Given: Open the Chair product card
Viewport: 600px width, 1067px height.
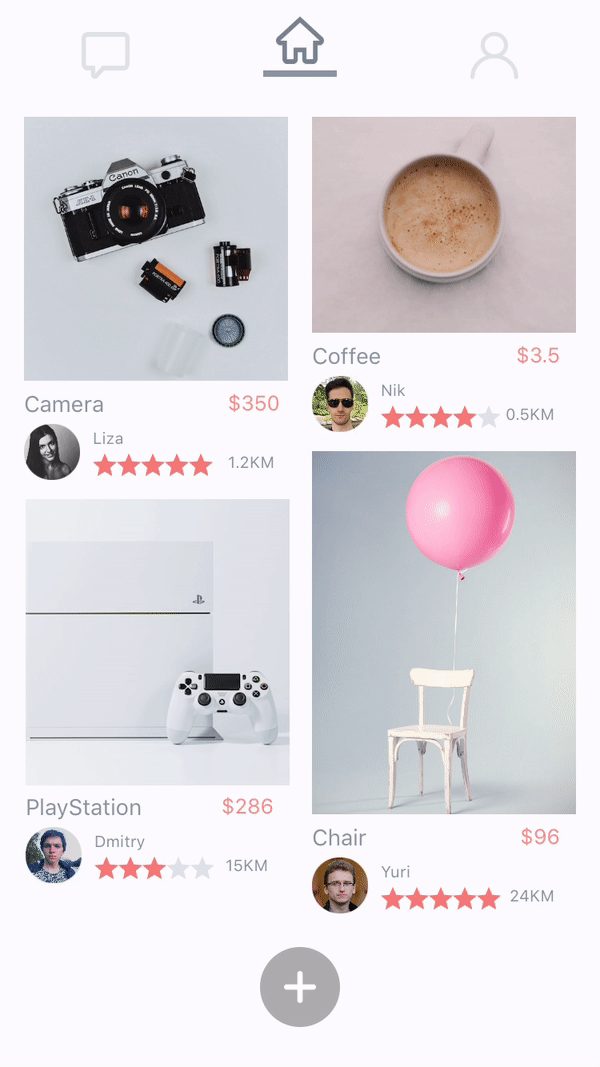Looking at the screenshot, I should [444, 632].
